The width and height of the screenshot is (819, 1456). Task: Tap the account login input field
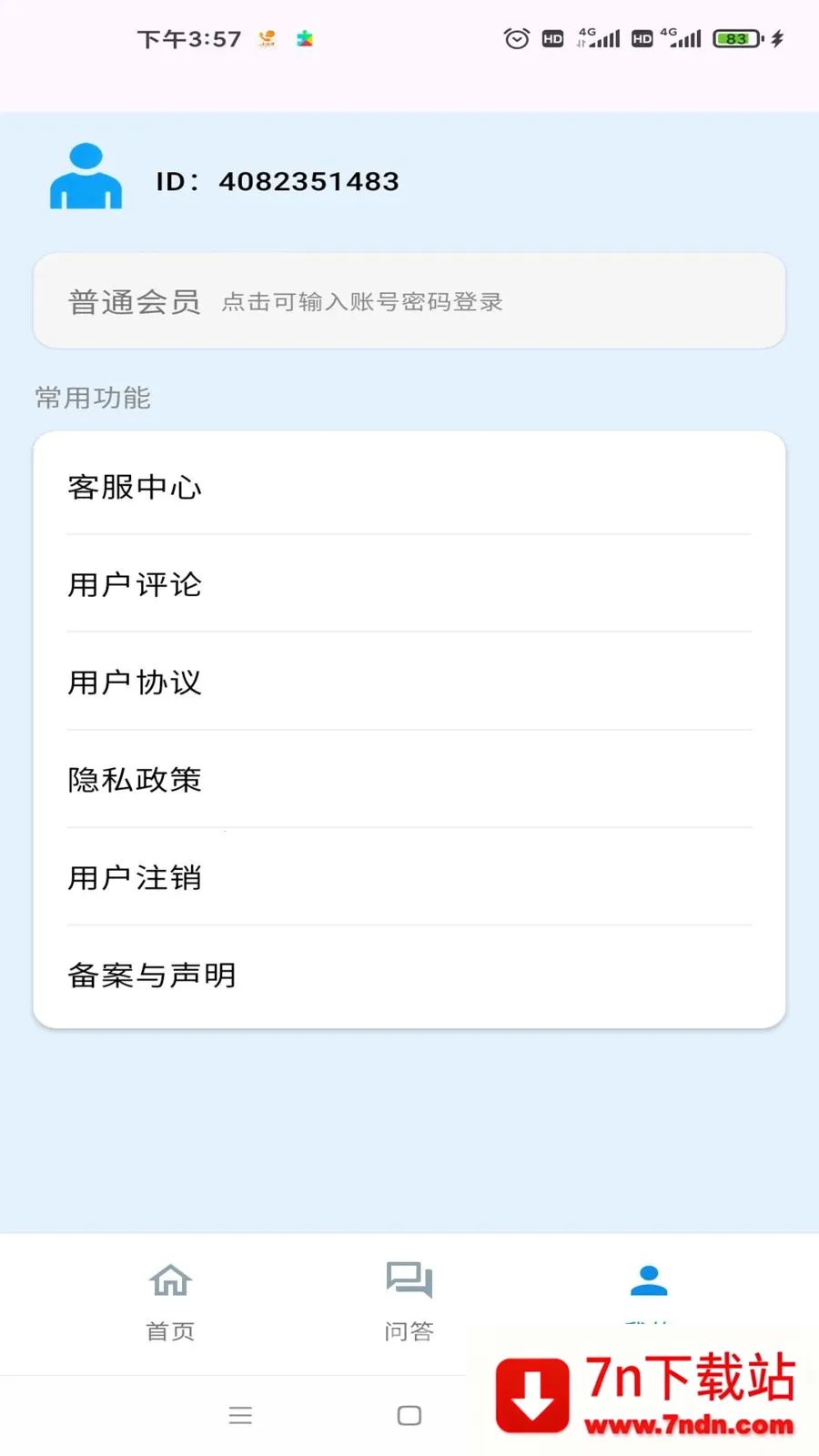click(362, 301)
